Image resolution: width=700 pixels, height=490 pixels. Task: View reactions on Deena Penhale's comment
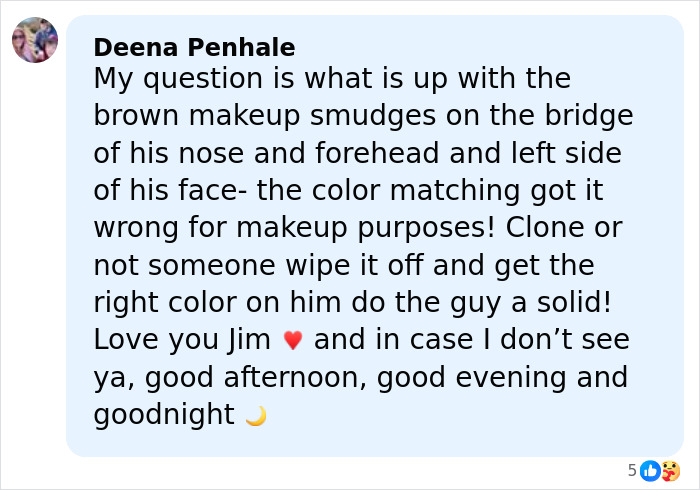[658, 470]
